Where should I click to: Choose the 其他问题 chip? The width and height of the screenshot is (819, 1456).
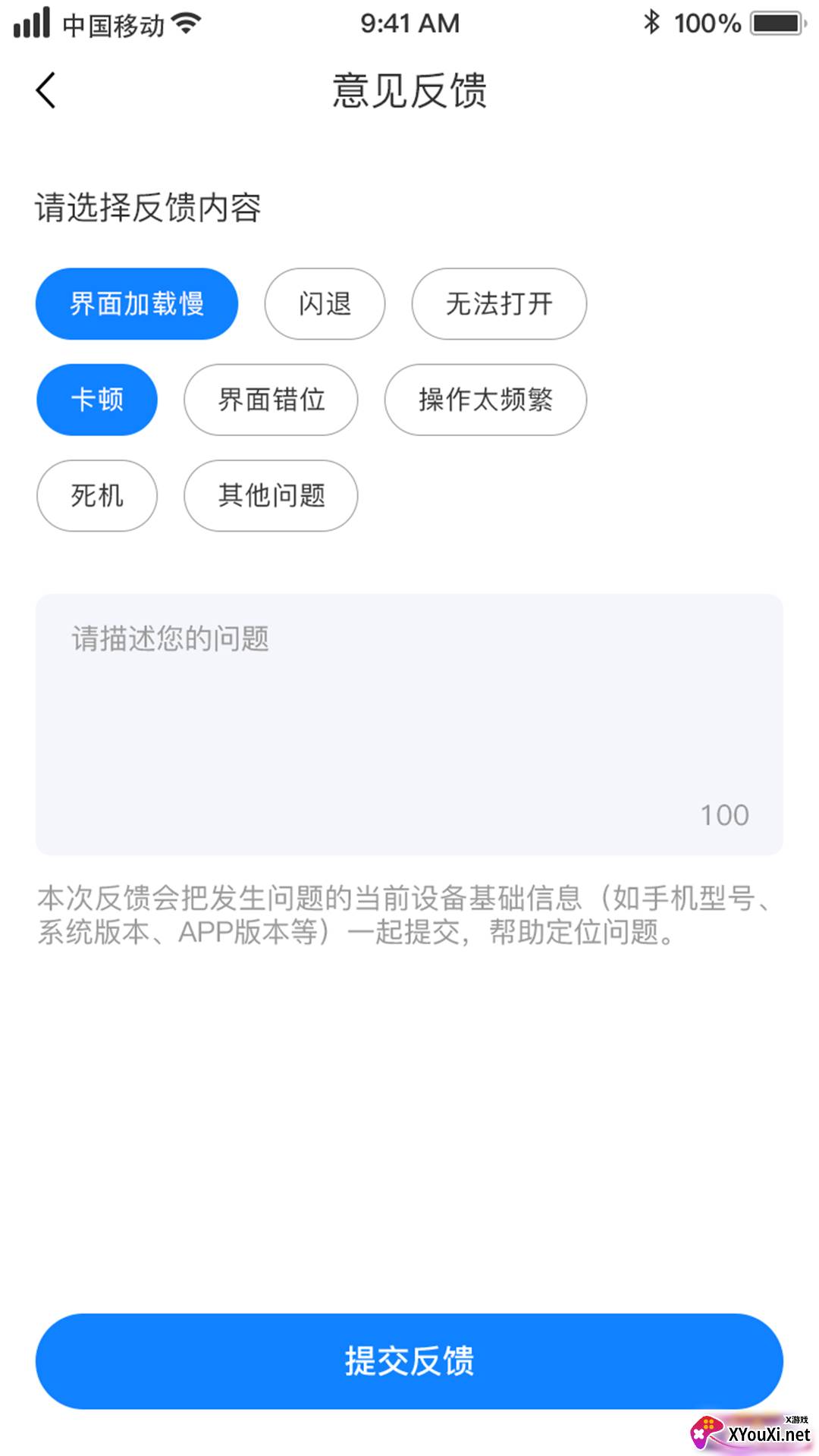(x=271, y=496)
